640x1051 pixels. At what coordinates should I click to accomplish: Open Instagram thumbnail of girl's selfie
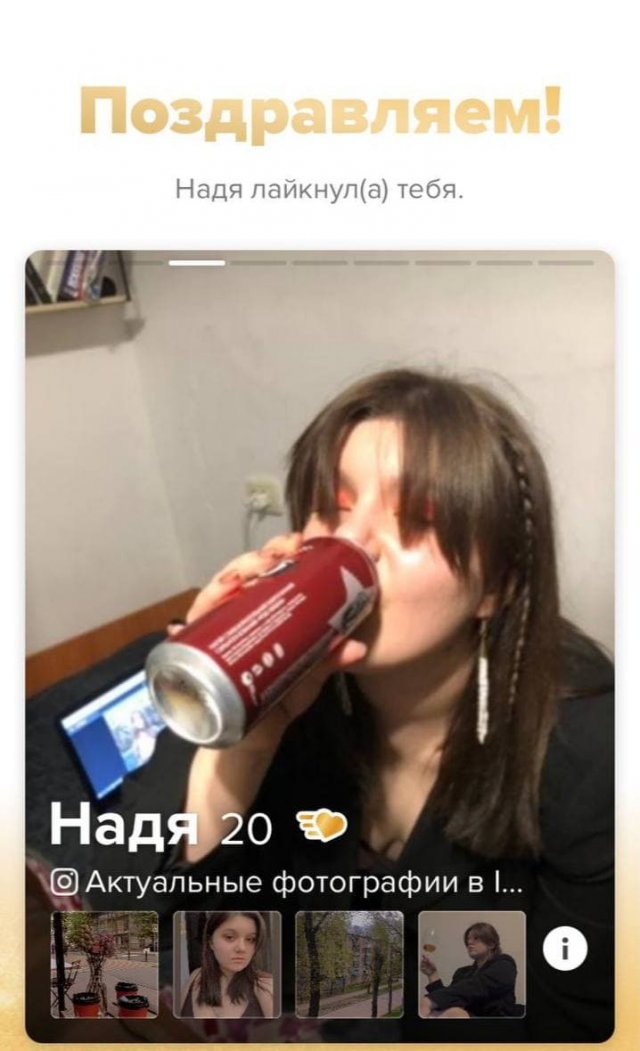tap(227, 964)
